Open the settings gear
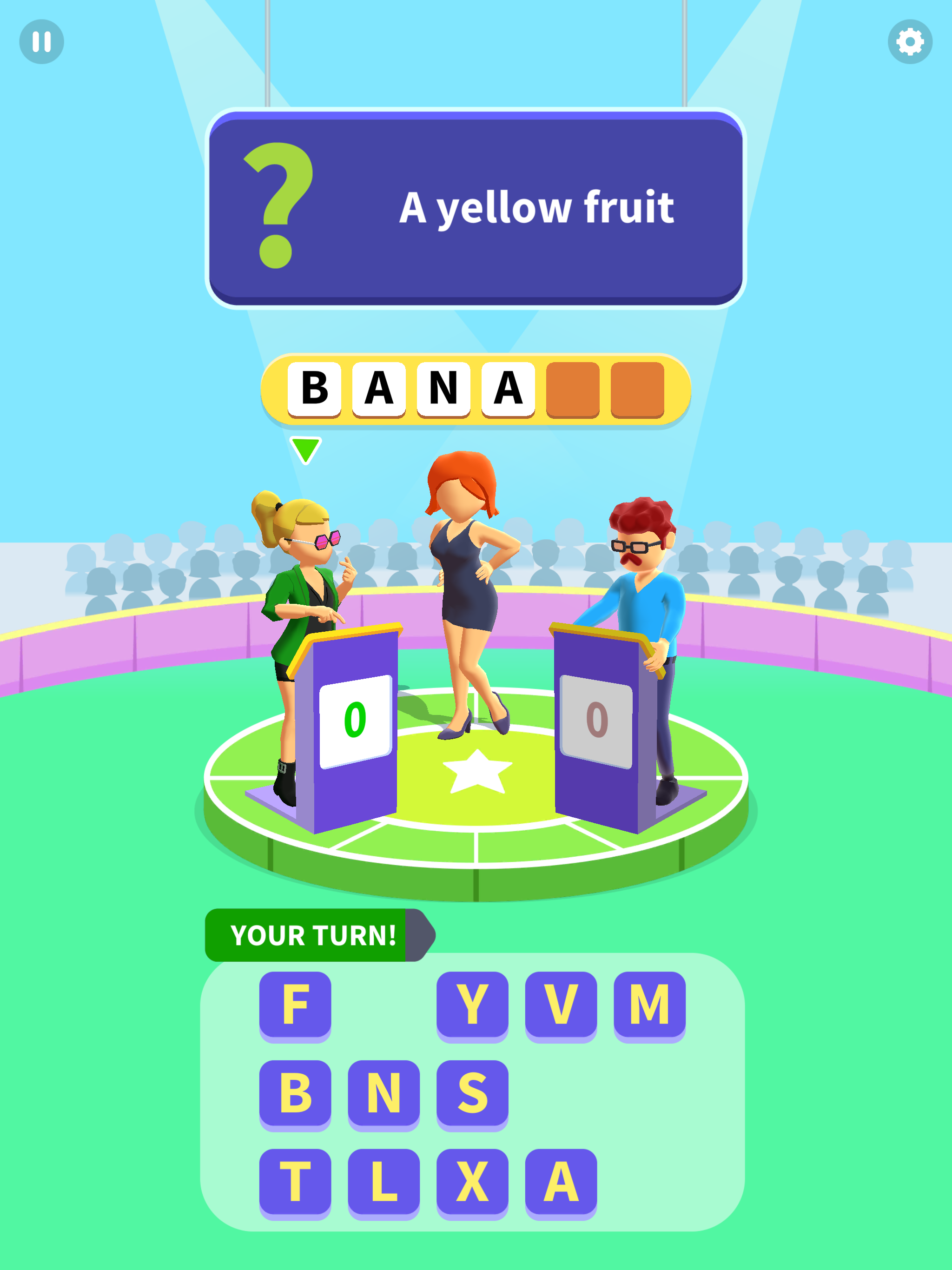Image resolution: width=952 pixels, height=1270 pixels. 910,41
